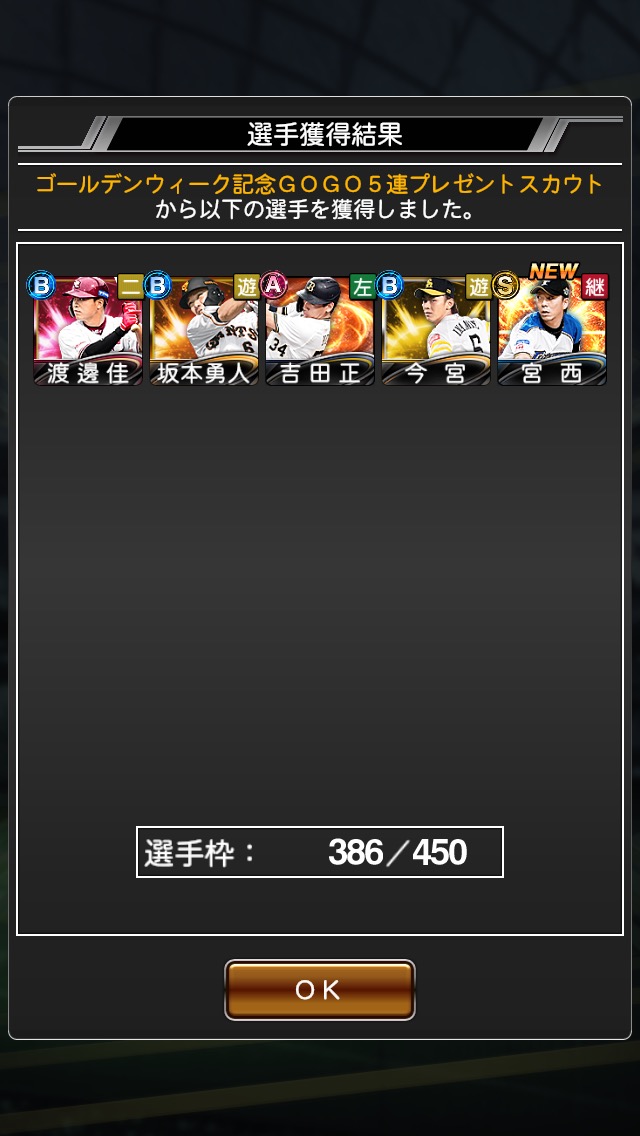Viewport: 640px width, 1136px height.
Task: Tap the OK button to confirm results
Action: click(x=320, y=990)
